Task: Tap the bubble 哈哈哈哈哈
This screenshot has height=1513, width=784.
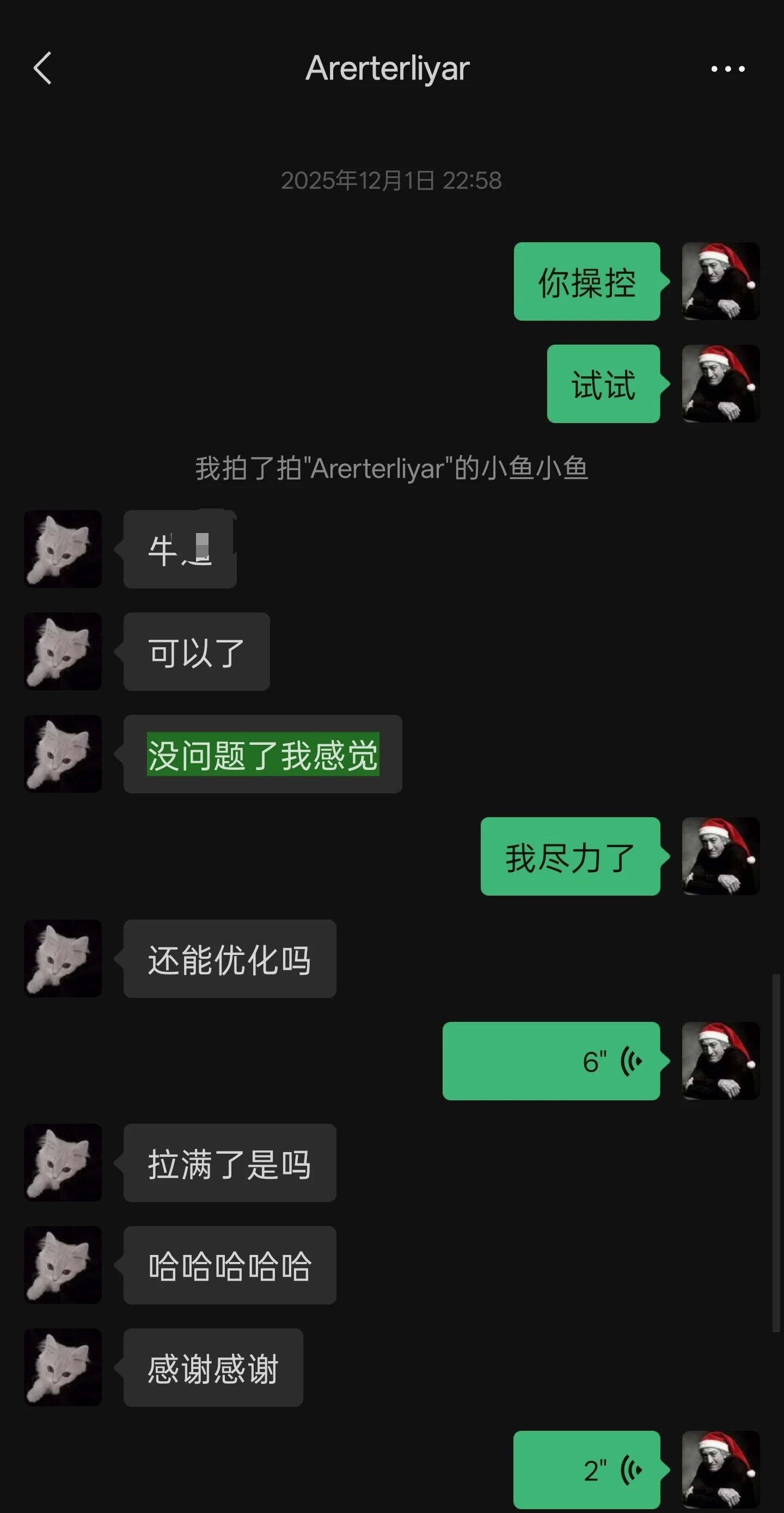Action: [x=229, y=1266]
